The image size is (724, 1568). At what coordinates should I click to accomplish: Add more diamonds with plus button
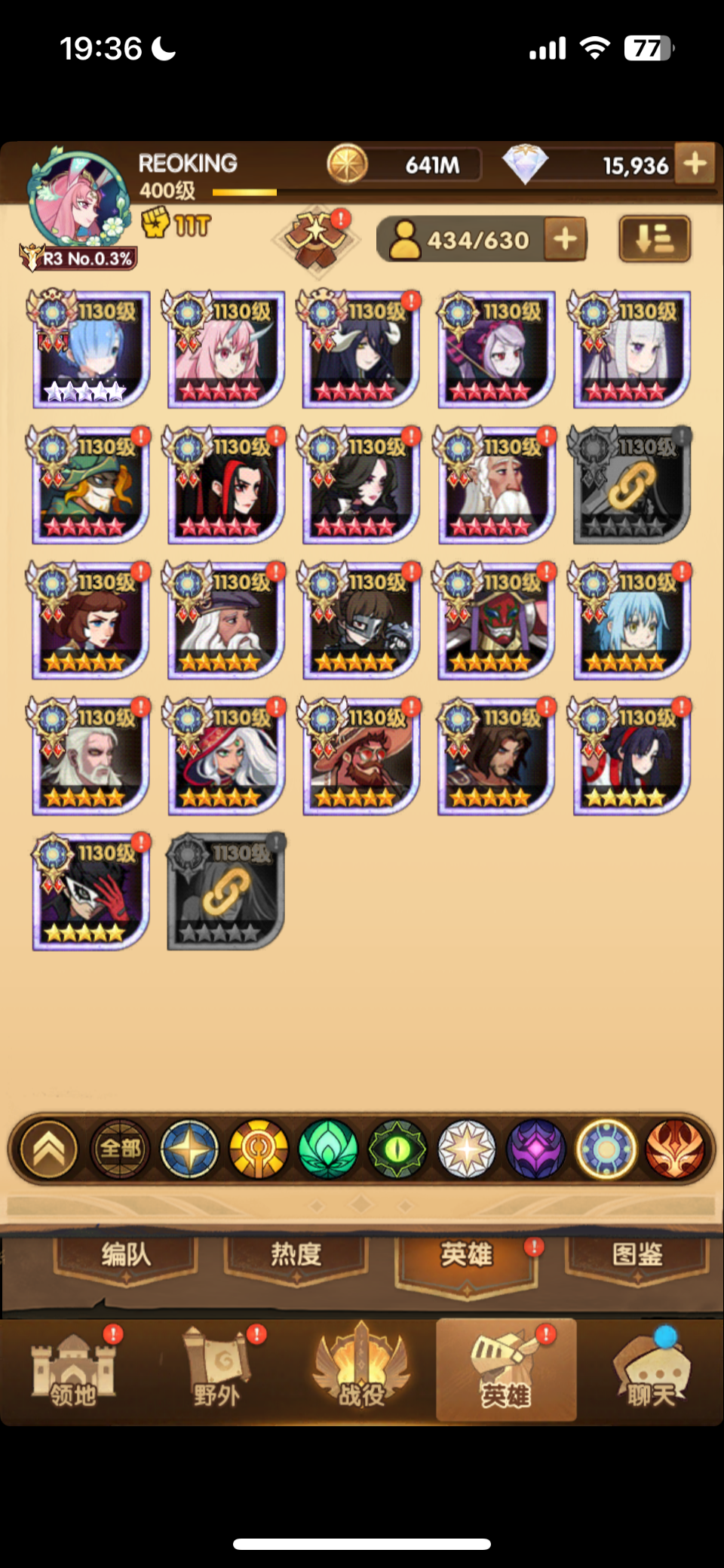pos(694,164)
